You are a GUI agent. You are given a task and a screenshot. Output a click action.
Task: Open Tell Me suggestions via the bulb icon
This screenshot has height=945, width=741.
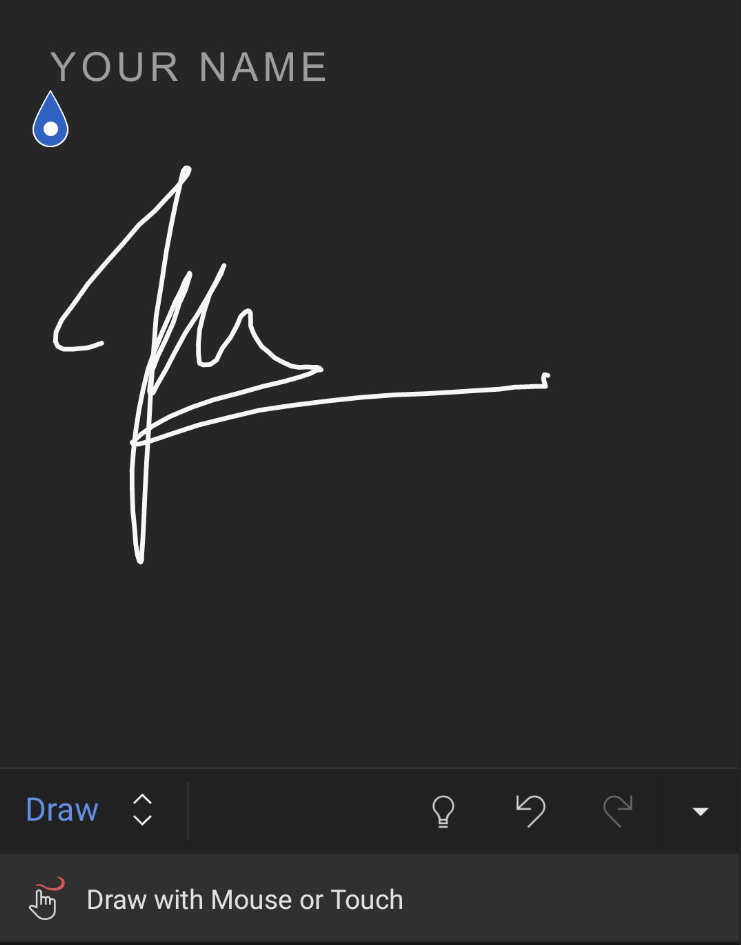(443, 811)
